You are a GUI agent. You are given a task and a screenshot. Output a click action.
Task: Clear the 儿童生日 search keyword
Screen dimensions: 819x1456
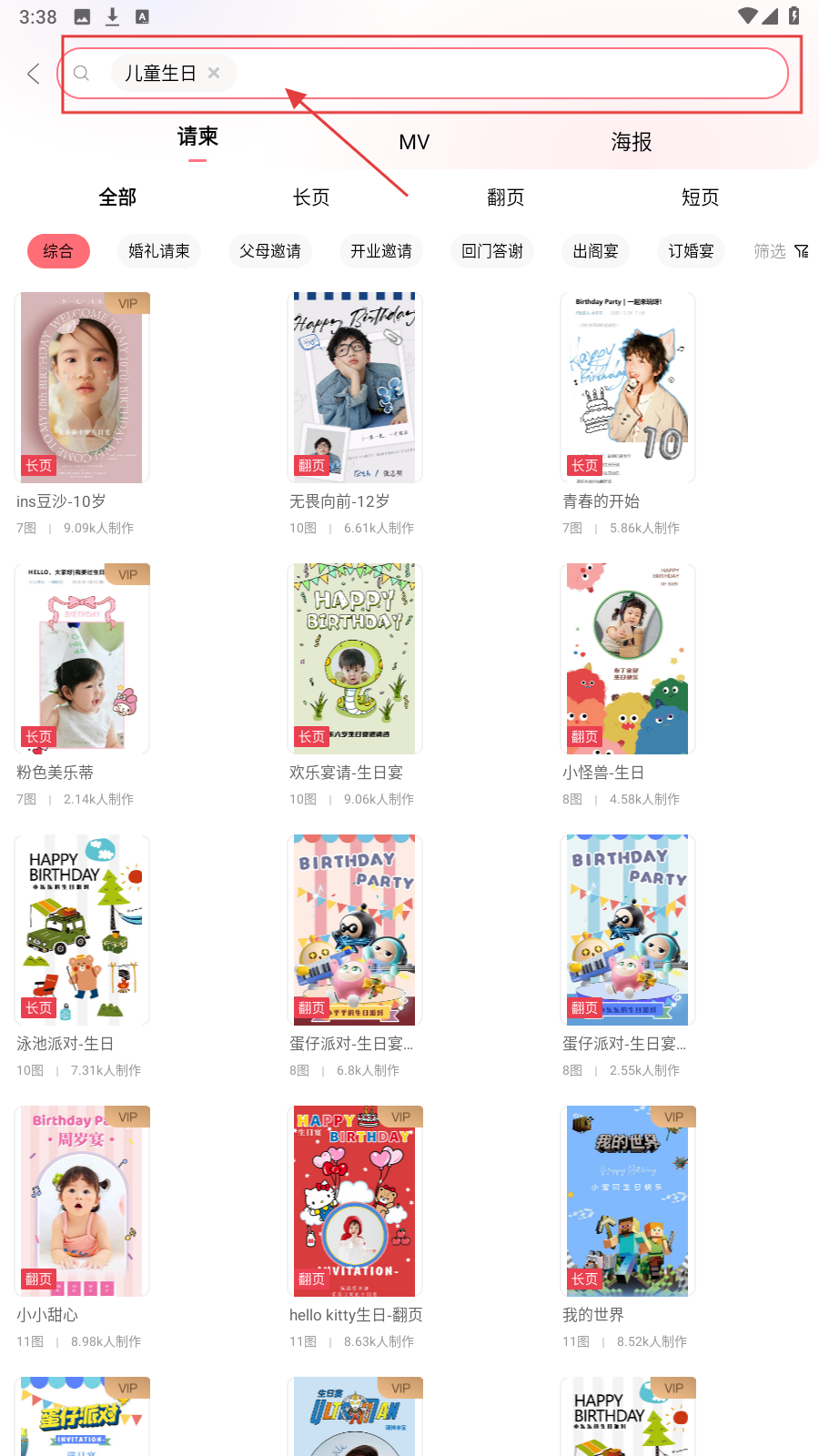(x=214, y=73)
